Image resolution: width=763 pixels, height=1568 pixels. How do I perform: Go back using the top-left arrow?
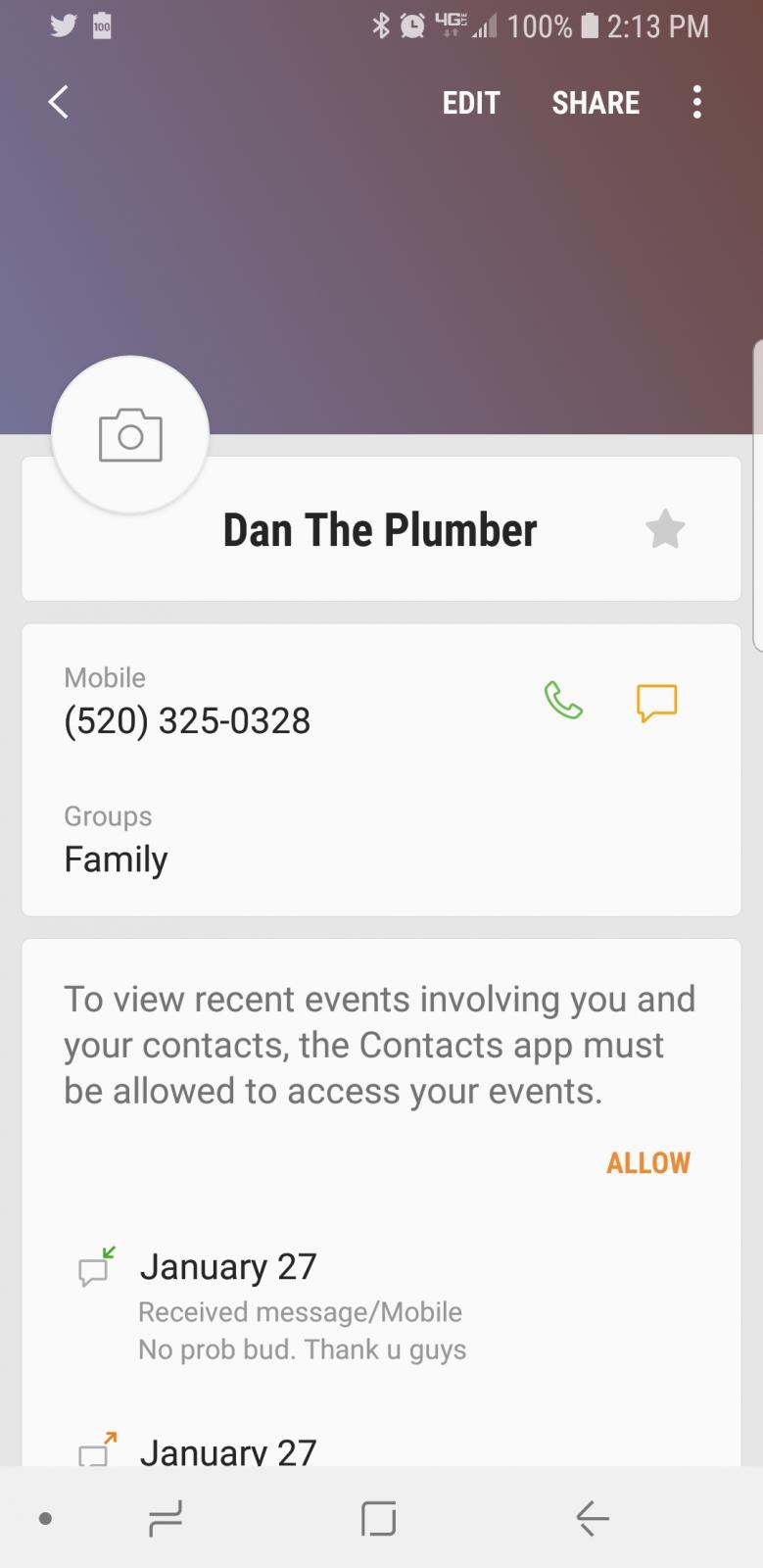(59, 102)
